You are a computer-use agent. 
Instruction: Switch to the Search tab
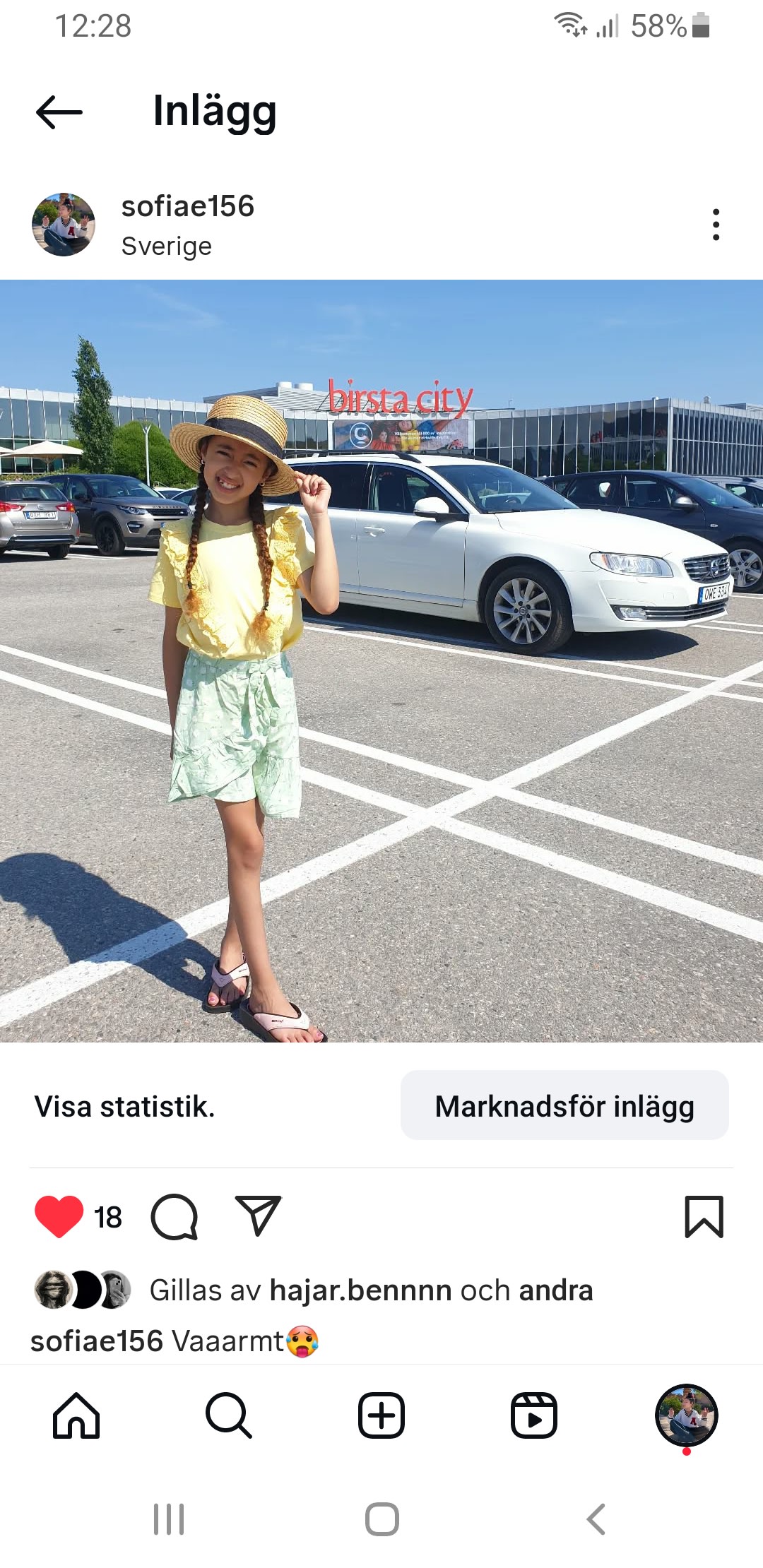229,1415
